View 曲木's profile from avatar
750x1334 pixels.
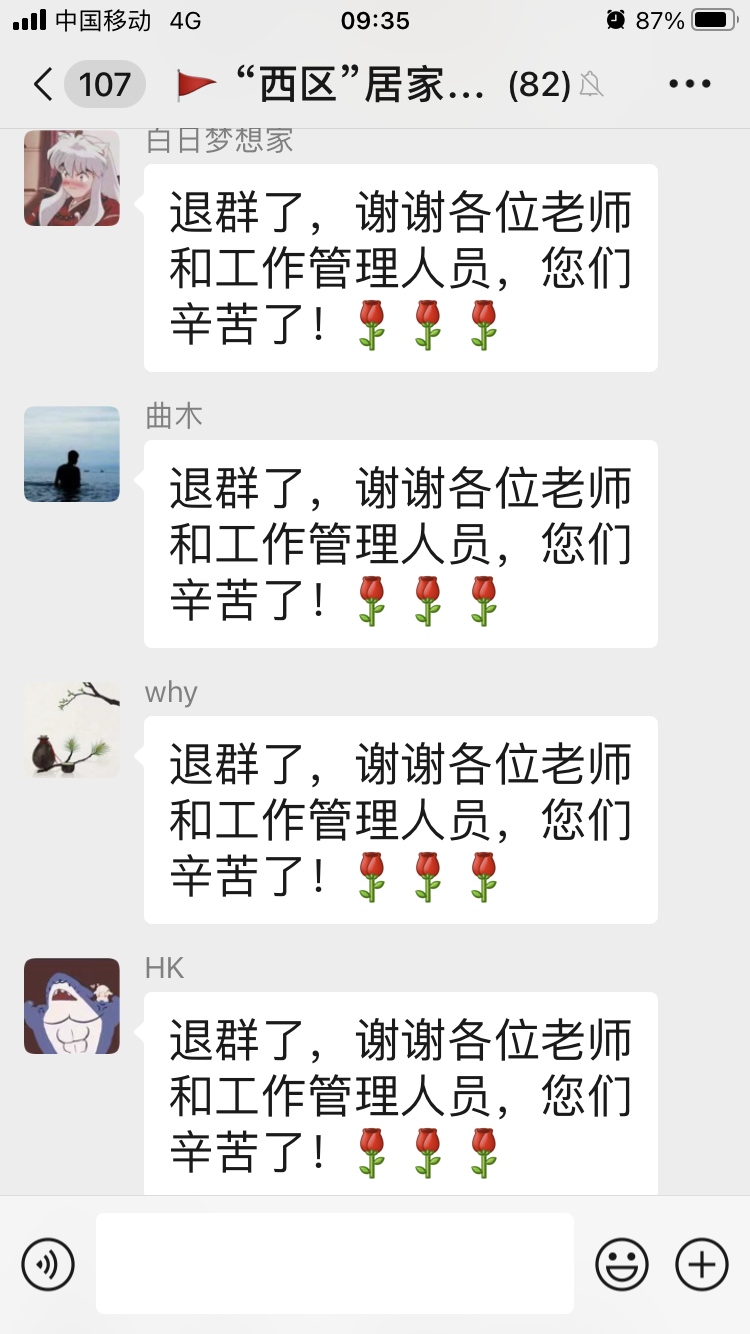pyautogui.click(x=72, y=454)
